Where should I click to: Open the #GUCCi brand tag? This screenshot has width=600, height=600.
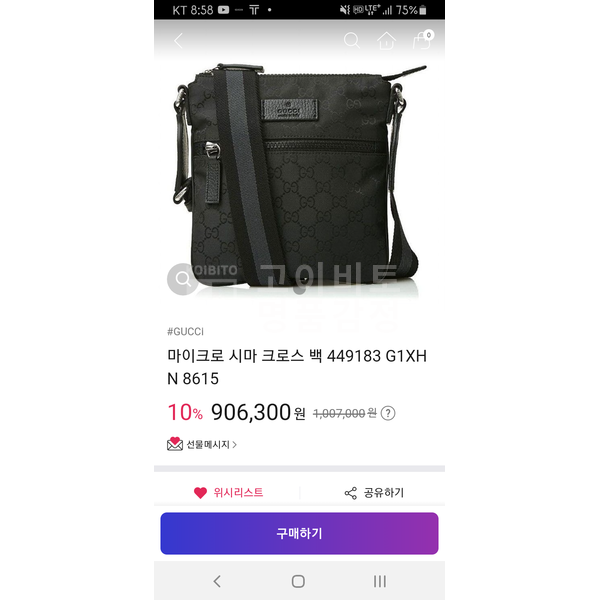click(185, 331)
